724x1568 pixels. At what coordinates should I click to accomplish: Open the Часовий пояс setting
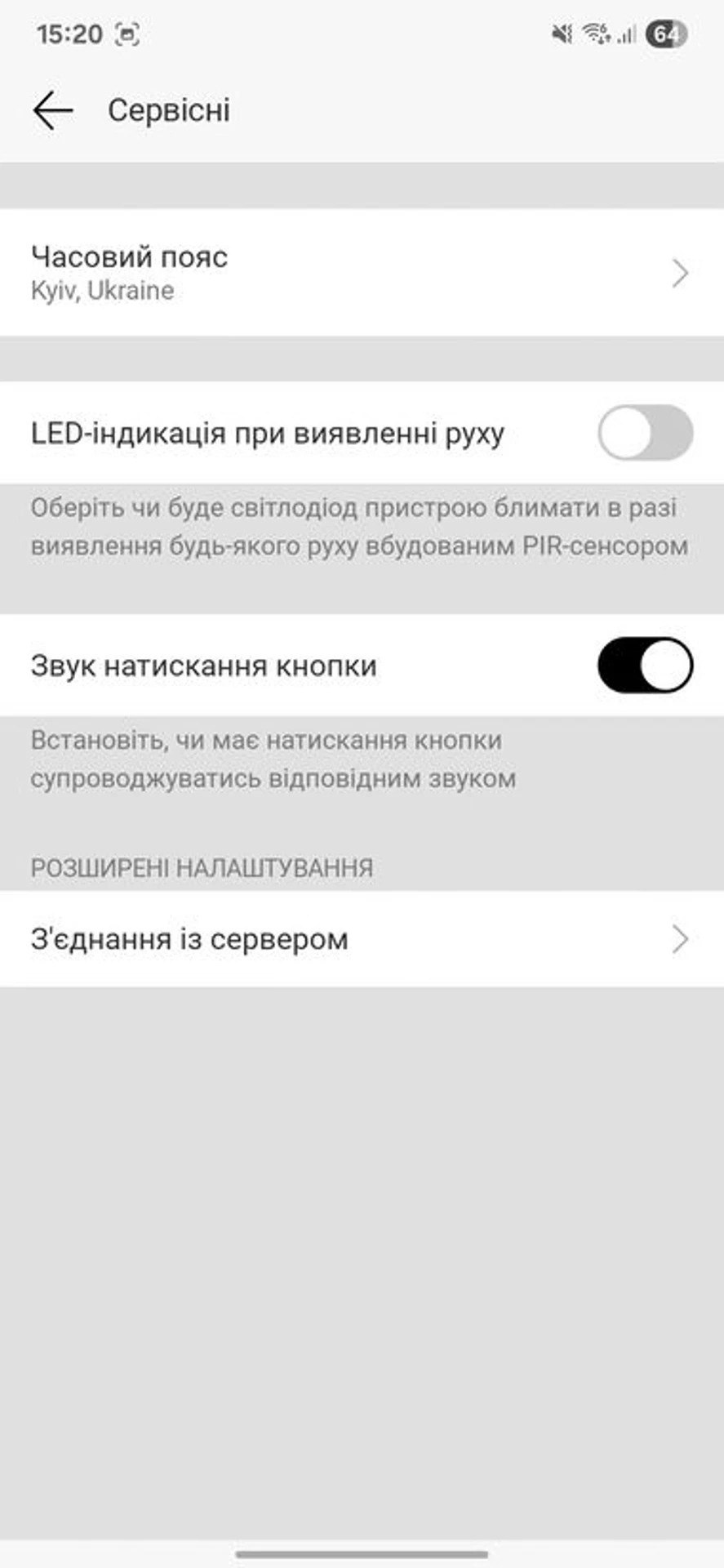coord(362,273)
